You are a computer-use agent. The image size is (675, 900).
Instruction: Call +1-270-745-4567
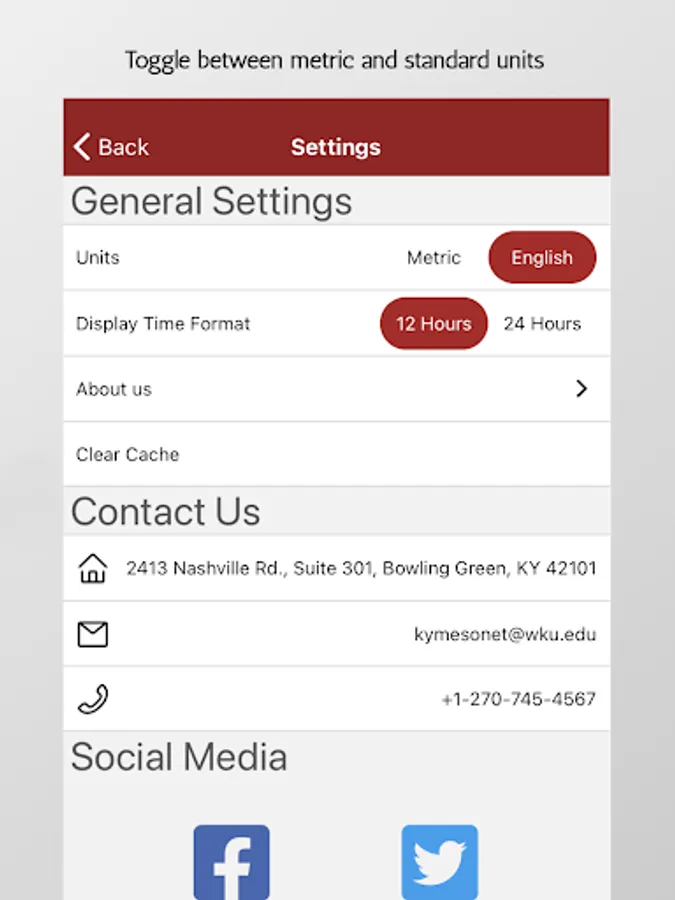(x=336, y=699)
